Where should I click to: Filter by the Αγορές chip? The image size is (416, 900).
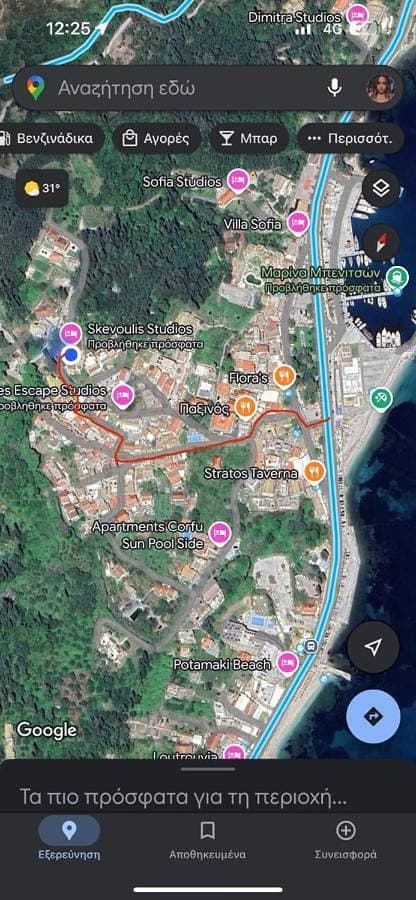click(157, 138)
